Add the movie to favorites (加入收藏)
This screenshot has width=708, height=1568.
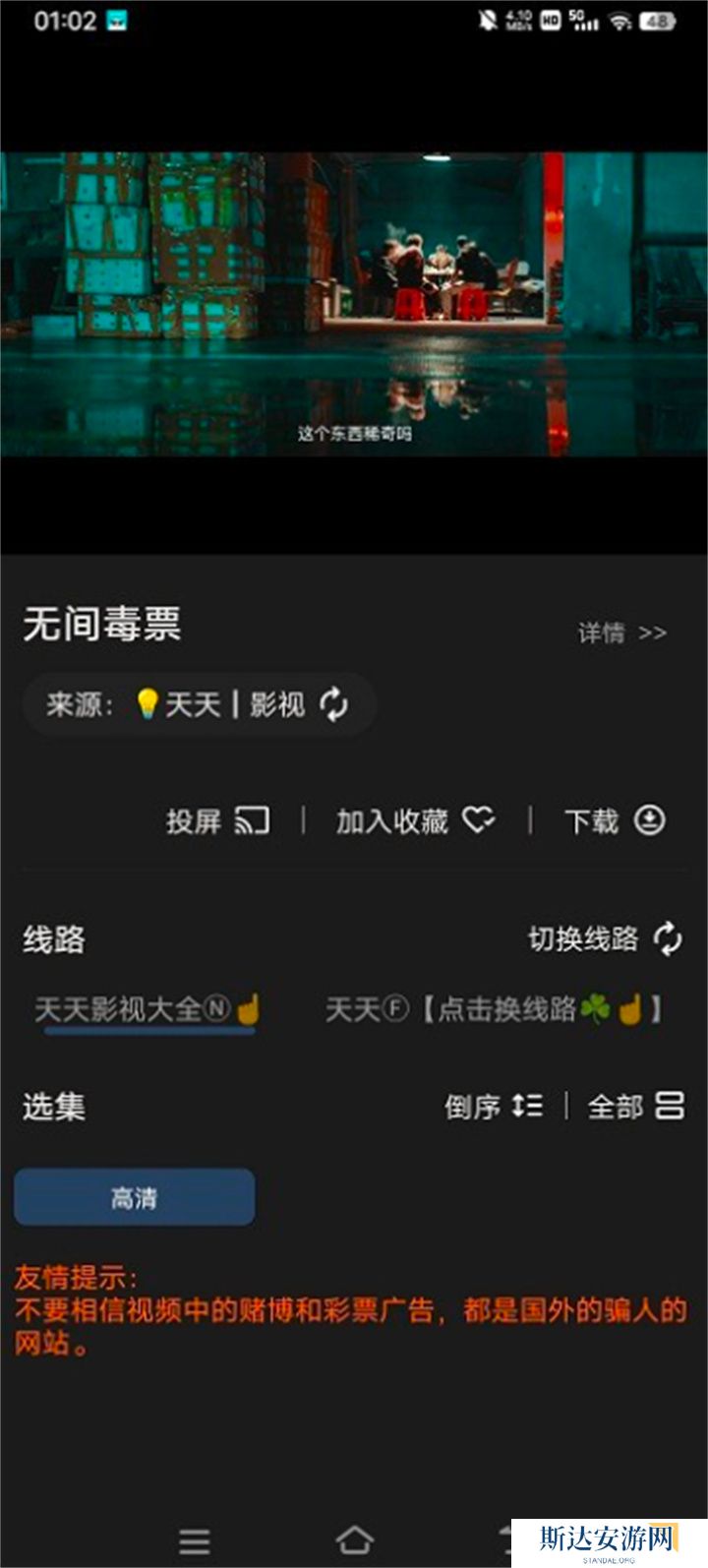(415, 820)
